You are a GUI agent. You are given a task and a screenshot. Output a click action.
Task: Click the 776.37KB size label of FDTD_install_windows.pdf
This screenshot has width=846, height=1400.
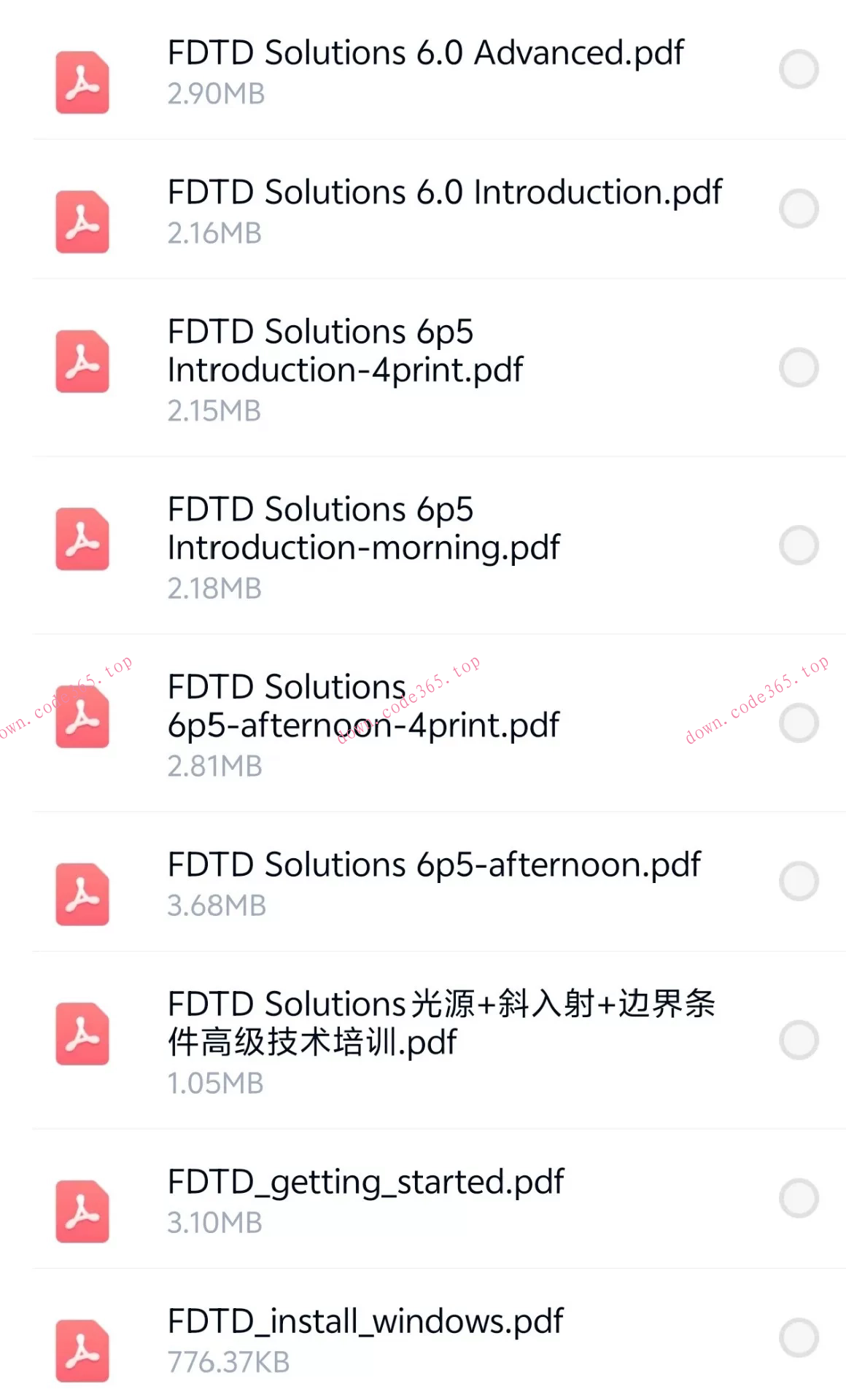tap(227, 1362)
